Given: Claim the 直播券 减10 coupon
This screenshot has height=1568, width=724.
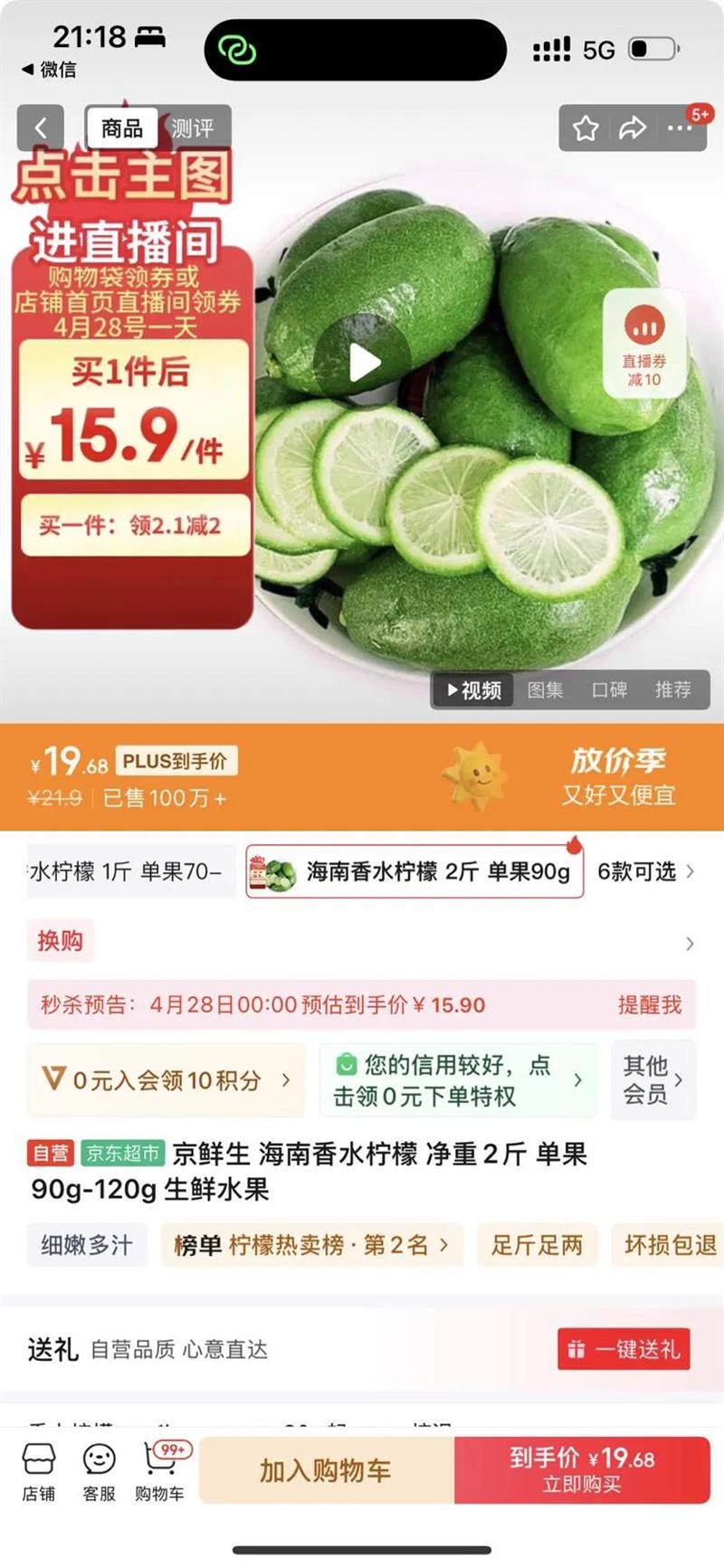Looking at the screenshot, I should coord(644,344).
